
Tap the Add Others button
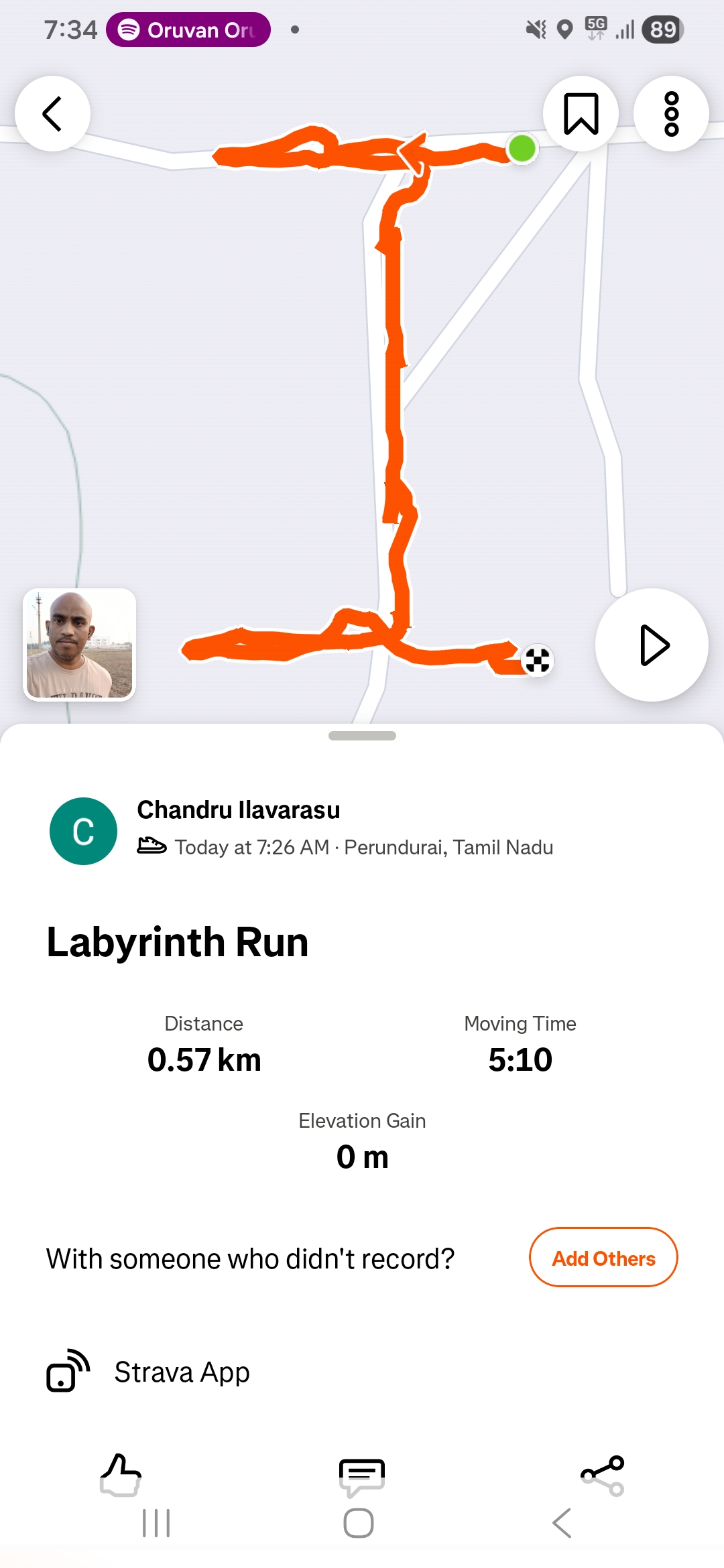[603, 1258]
